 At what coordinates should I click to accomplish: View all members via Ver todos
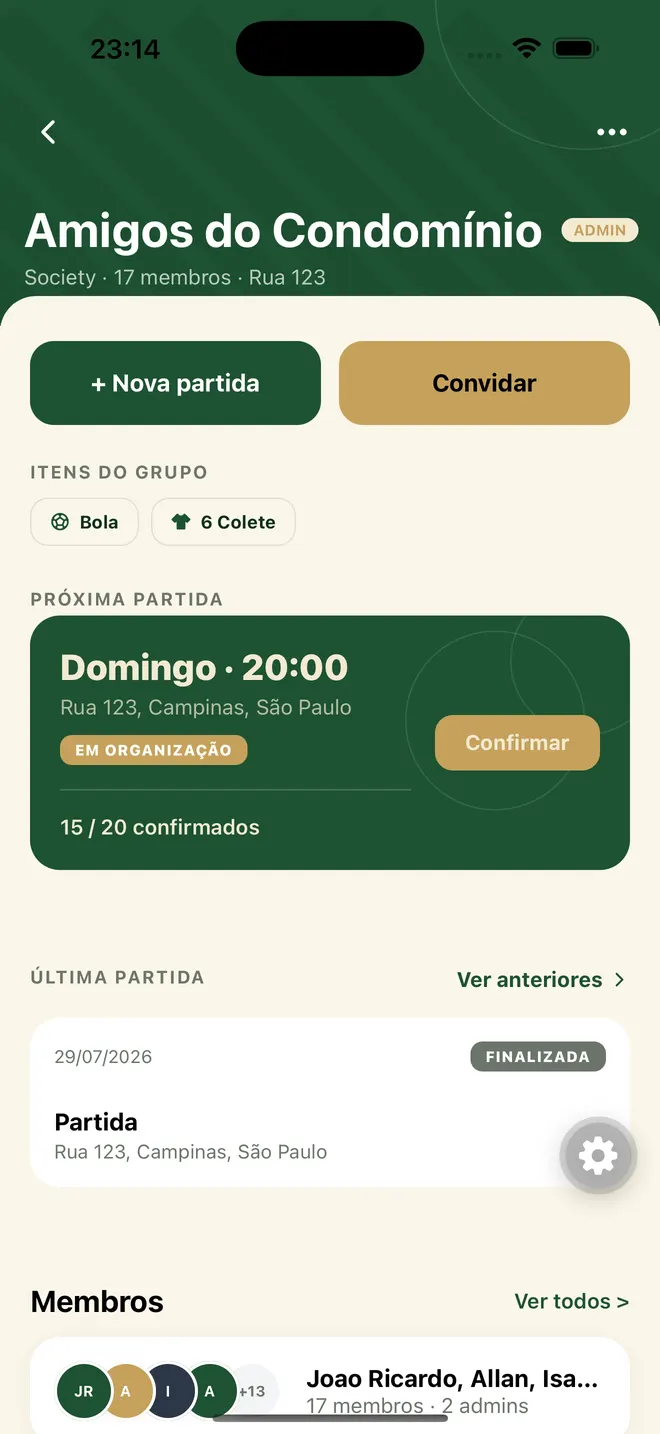[x=571, y=1301]
